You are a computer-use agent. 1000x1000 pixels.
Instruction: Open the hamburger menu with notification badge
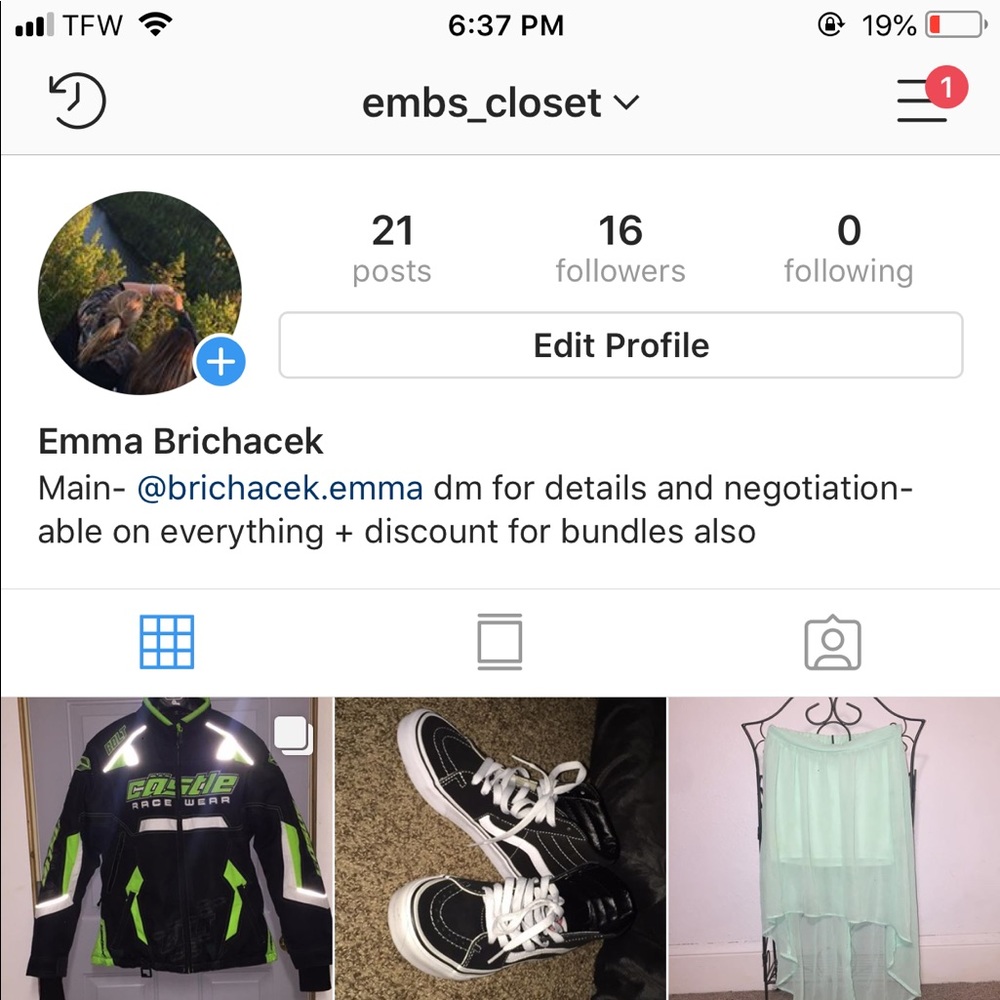(923, 100)
